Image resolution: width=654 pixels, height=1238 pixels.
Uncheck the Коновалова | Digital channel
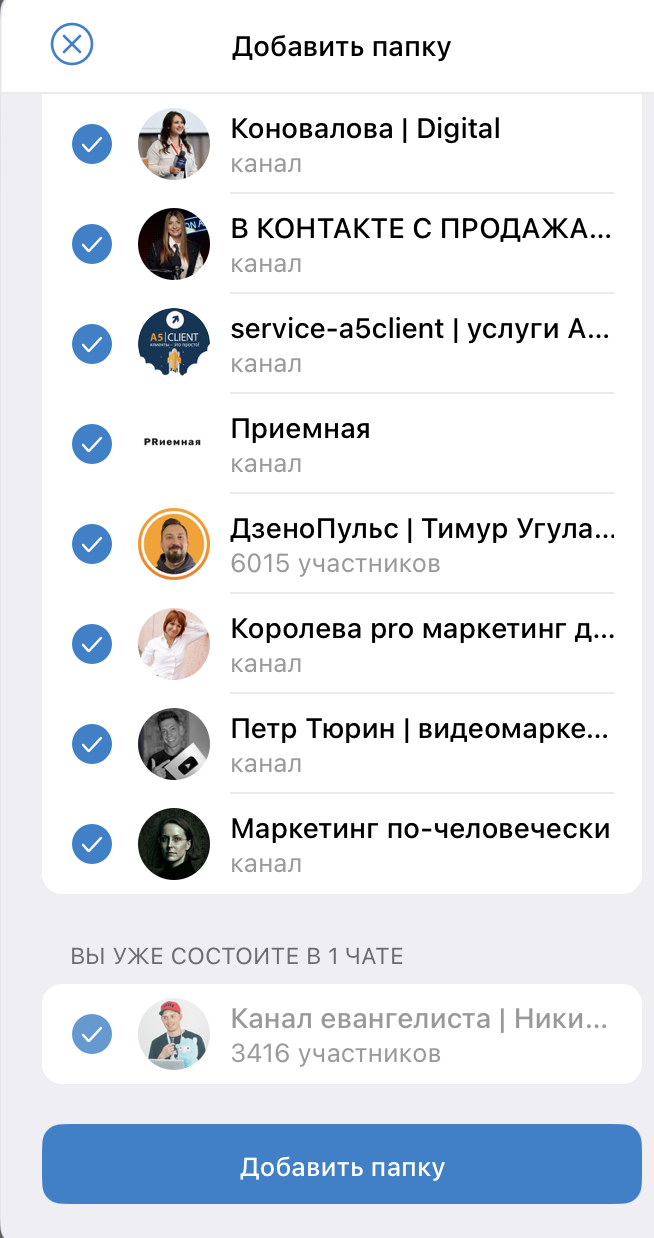tap(92, 144)
